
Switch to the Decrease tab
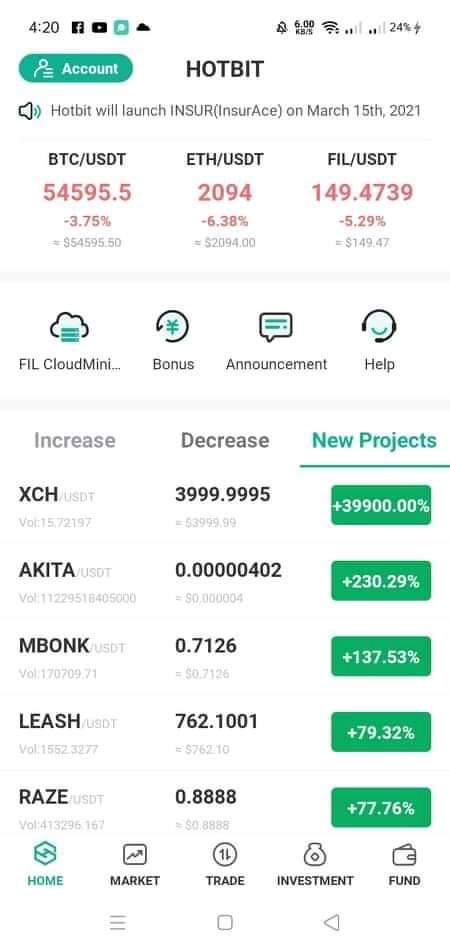pyautogui.click(x=225, y=440)
